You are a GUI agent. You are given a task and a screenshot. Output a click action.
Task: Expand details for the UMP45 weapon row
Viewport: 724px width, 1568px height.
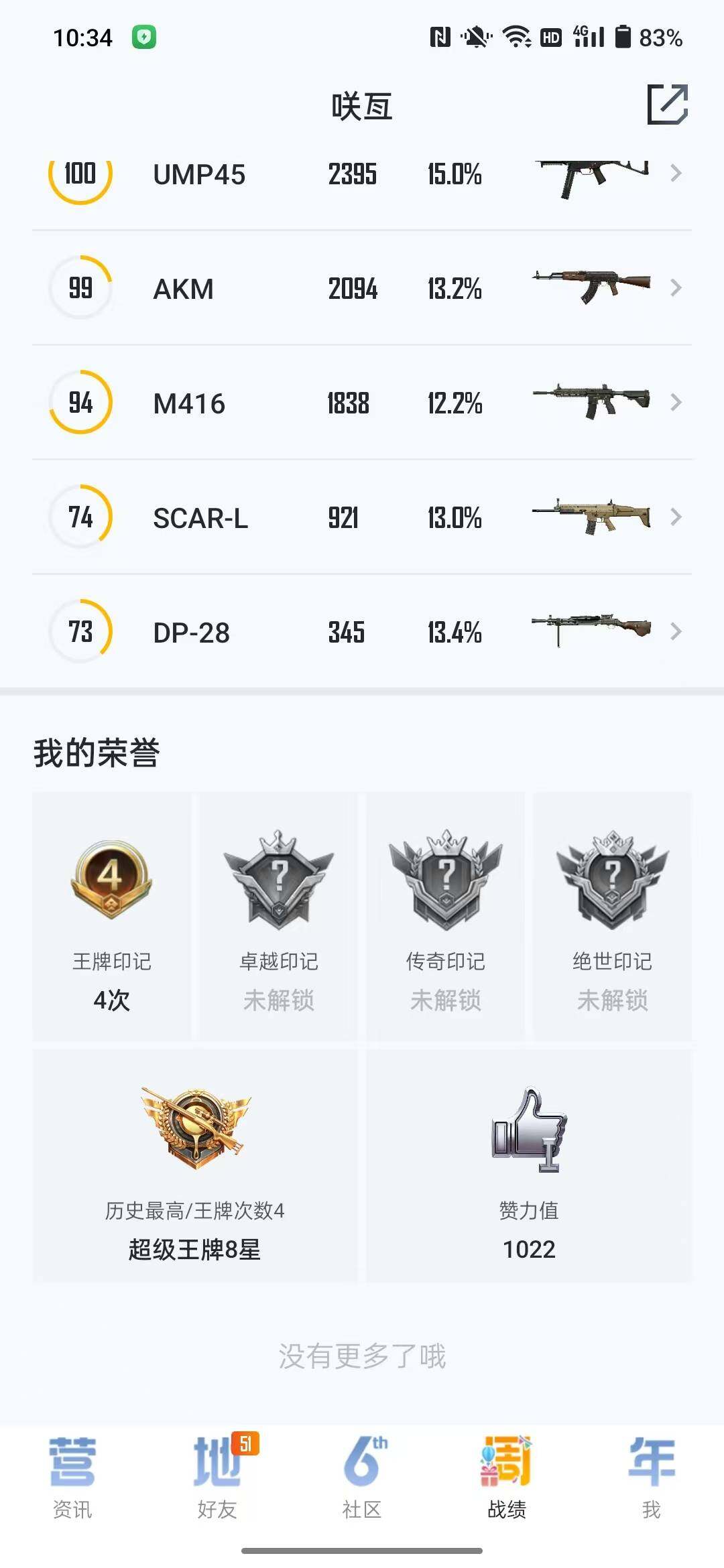(675, 174)
